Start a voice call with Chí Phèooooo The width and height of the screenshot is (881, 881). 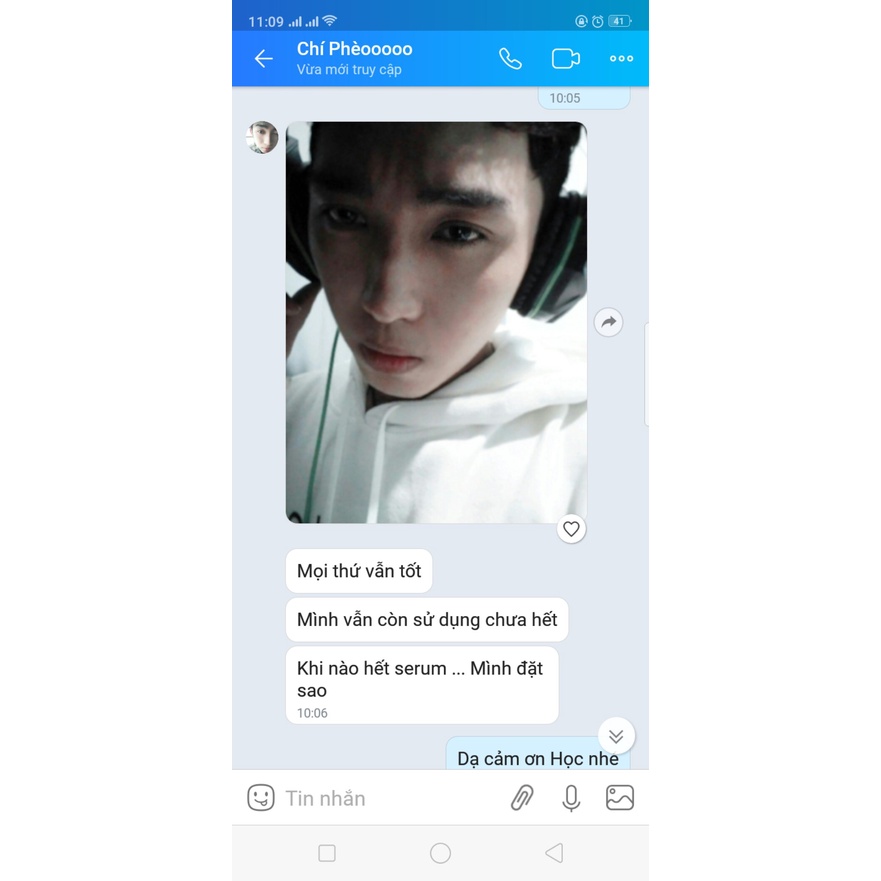coord(510,59)
